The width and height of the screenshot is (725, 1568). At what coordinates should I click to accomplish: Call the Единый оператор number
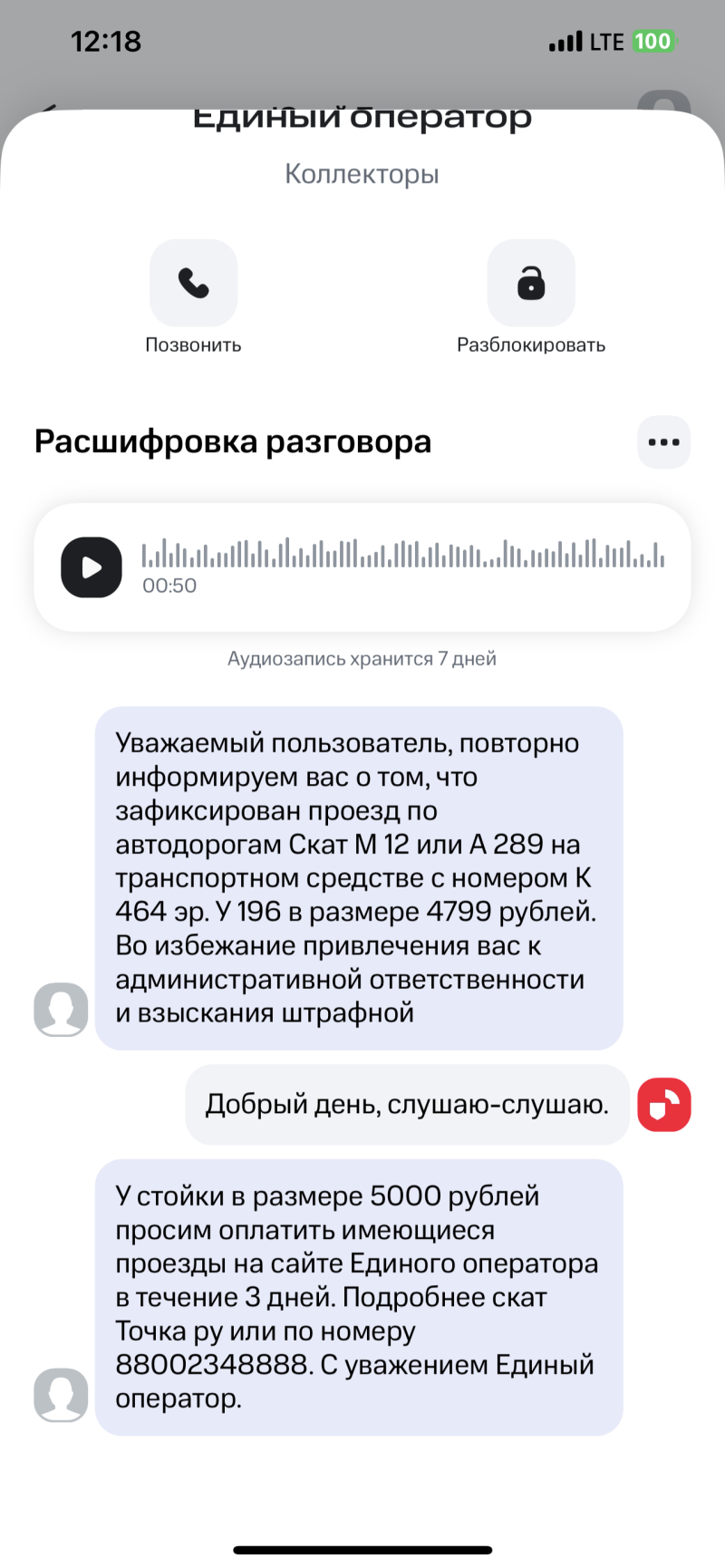pos(193,284)
